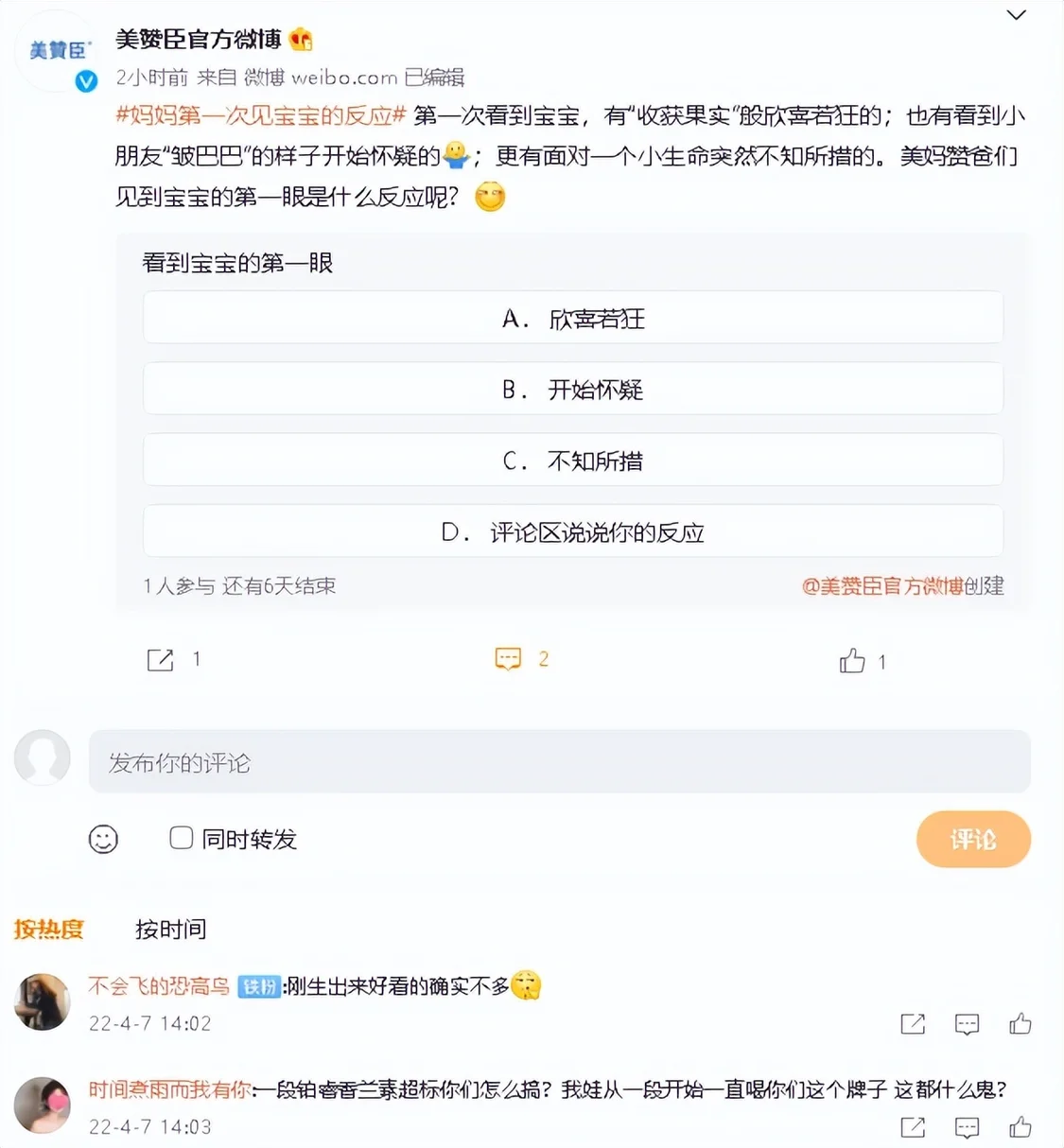The width and height of the screenshot is (1064, 1148).
Task: Vote for option A 欣喜若狂
Action: (x=572, y=318)
